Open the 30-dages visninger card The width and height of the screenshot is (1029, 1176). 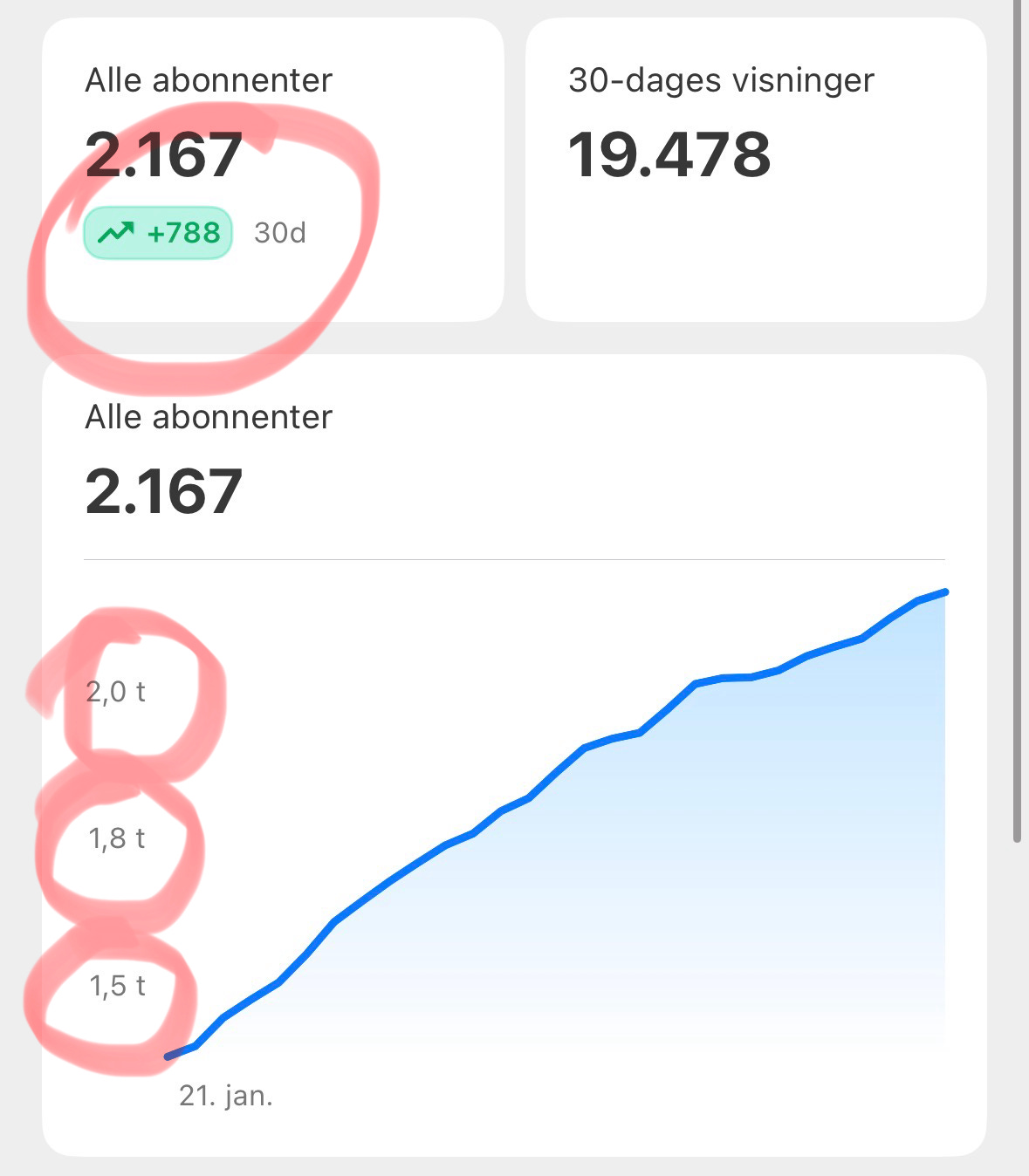pyautogui.click(x=756, y=170)
